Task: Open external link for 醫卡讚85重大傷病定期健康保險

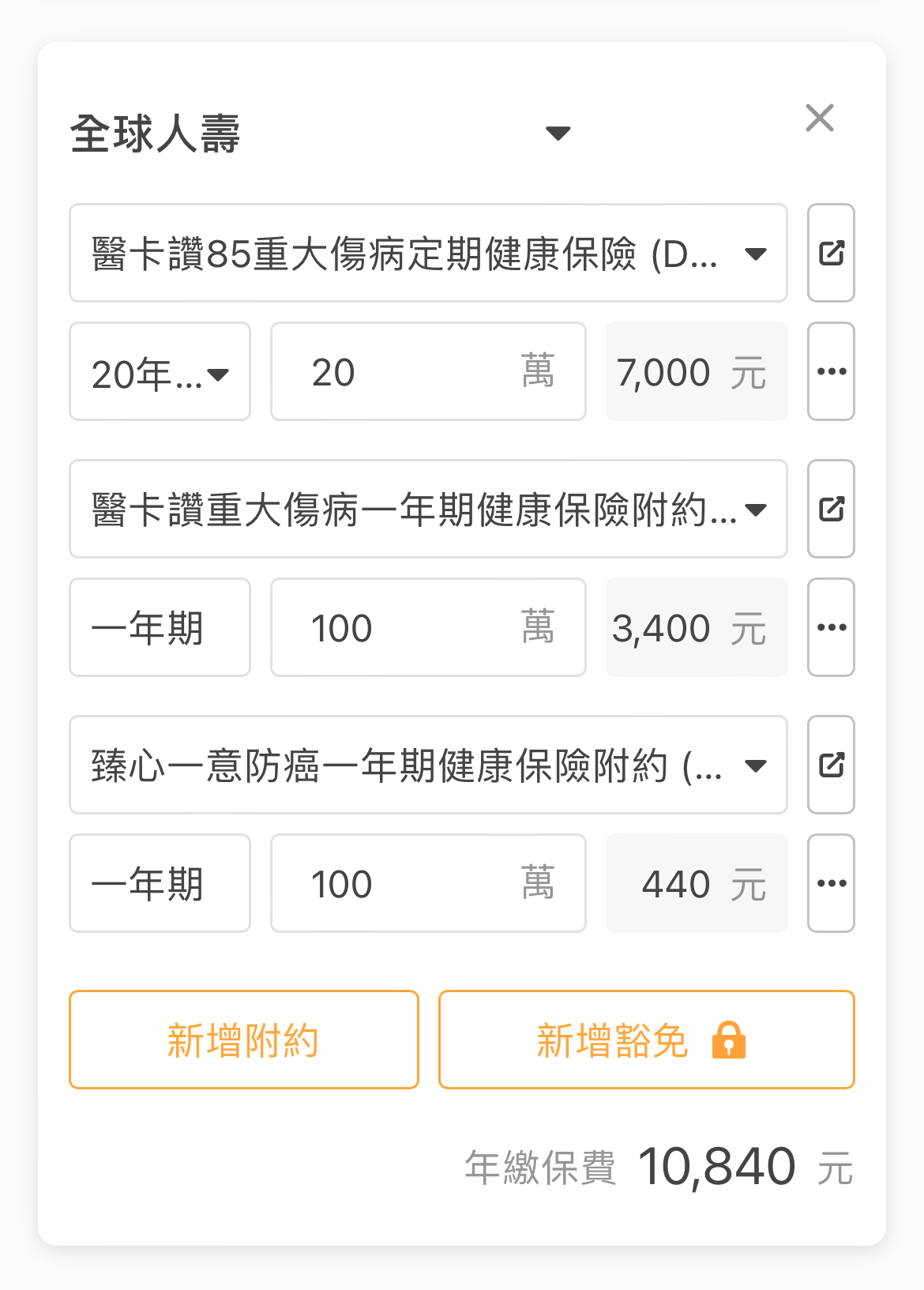Action: pyautogui.click(x=831, y=253)
